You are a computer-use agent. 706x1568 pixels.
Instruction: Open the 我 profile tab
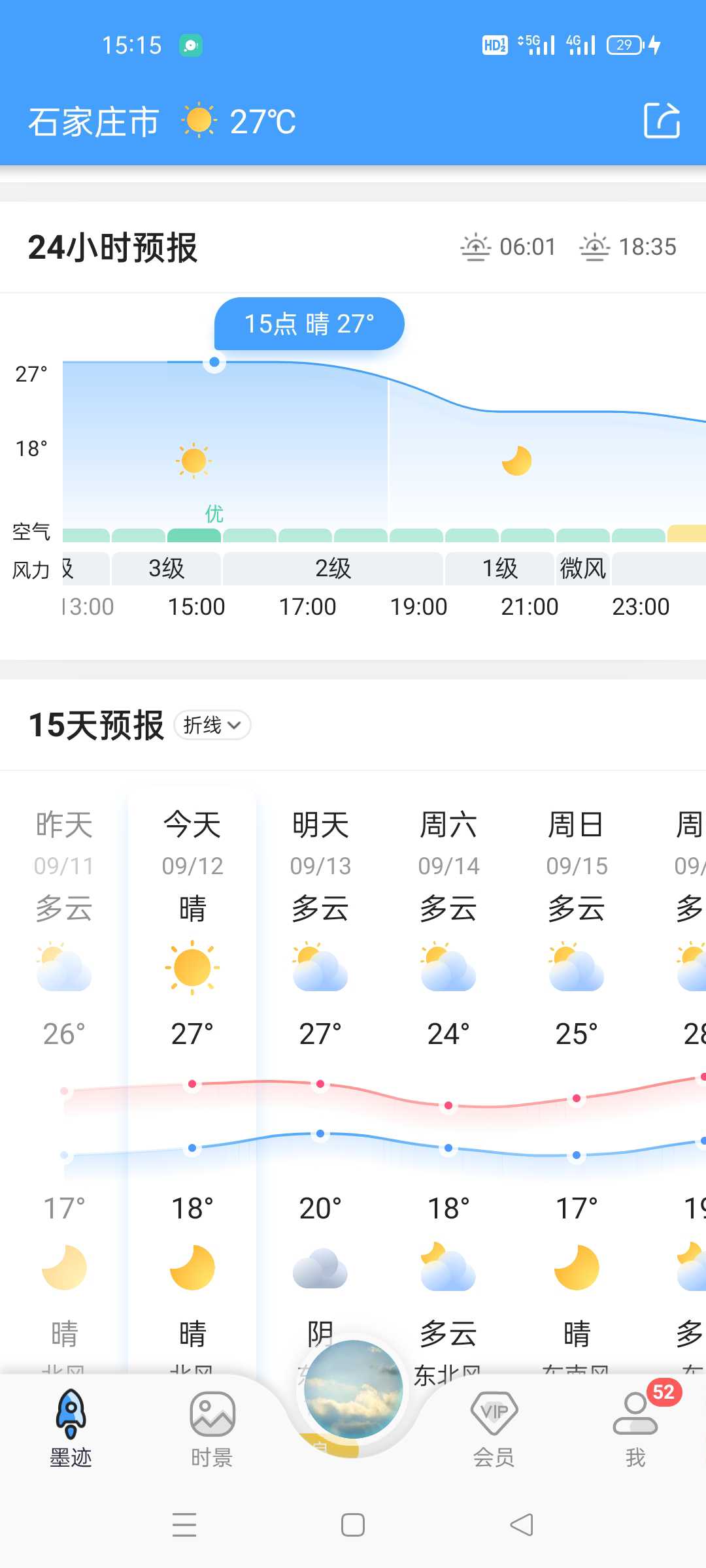click(x=635, y=1429)
